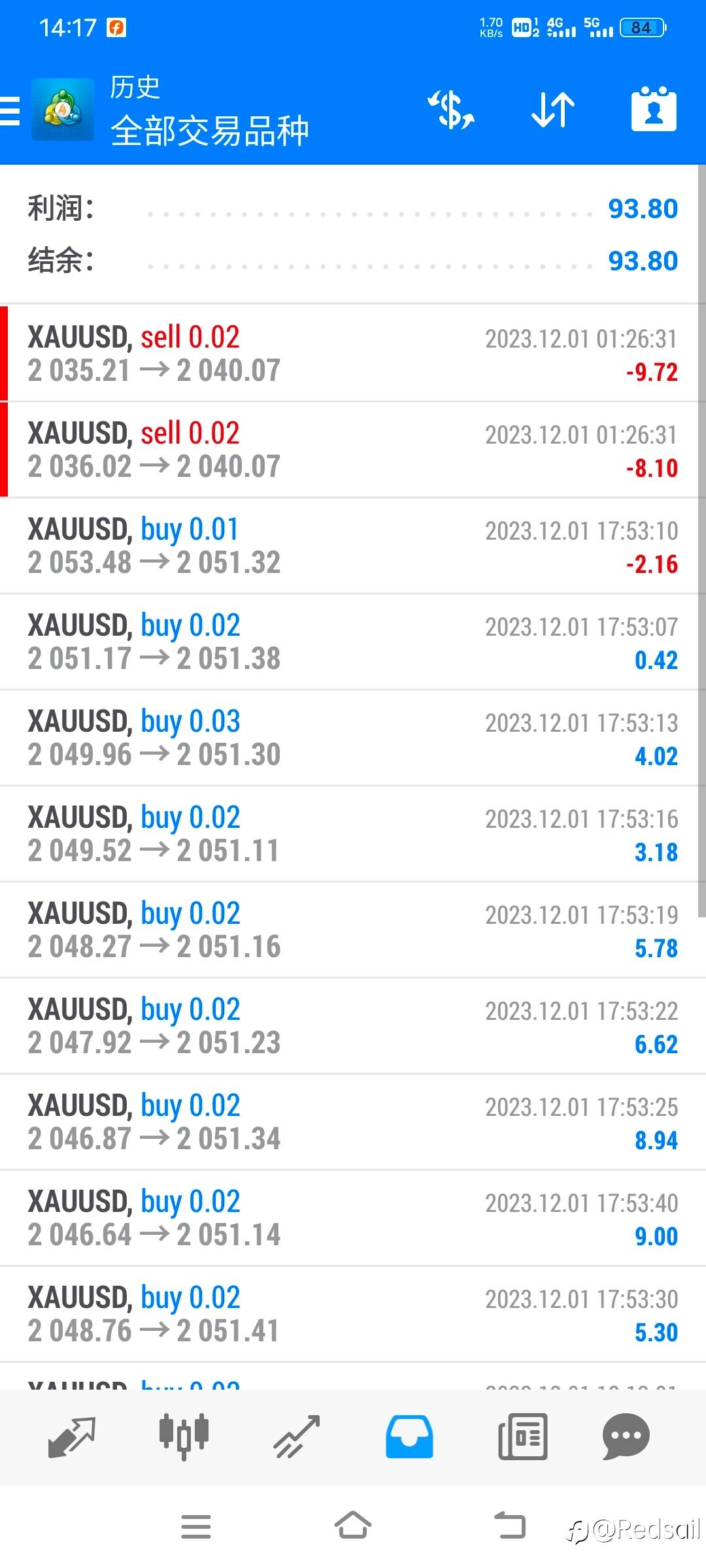Screen dimensions: 706x1568
Task: Open the buy trade closed at 17:53:30
Action: [x=353, y=1314]
